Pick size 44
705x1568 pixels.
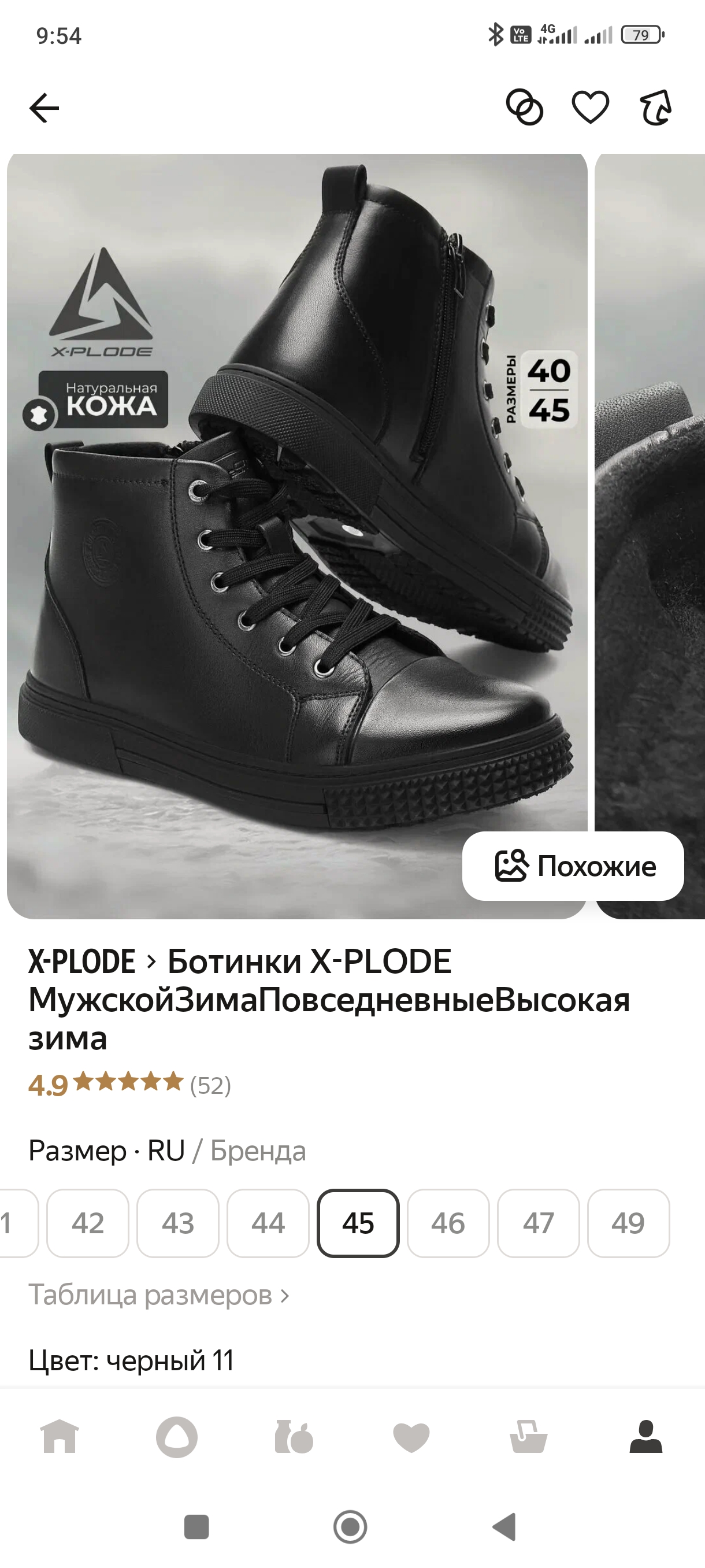(x=268, y=1223)
